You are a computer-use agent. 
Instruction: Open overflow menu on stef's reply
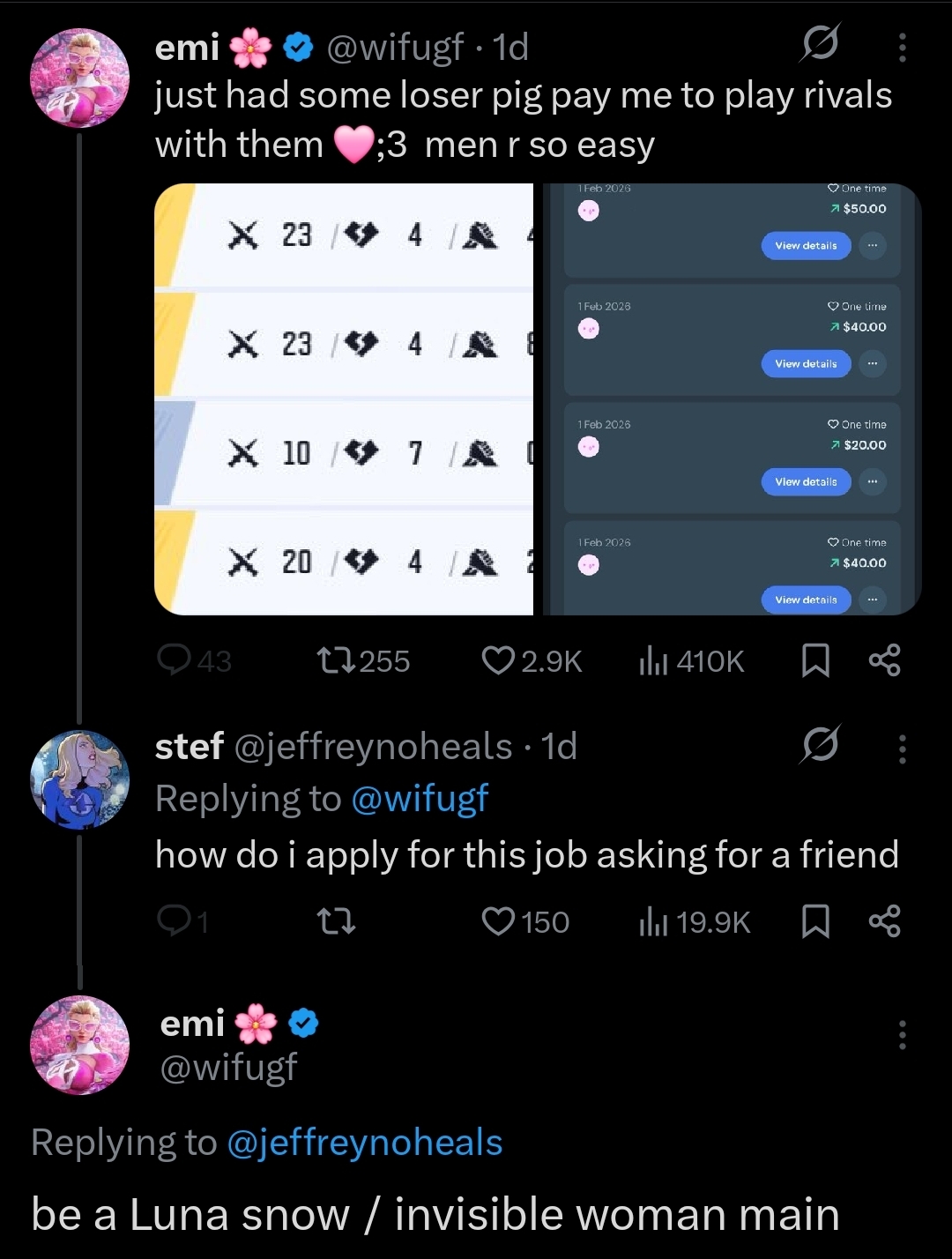tap(902, 749)
